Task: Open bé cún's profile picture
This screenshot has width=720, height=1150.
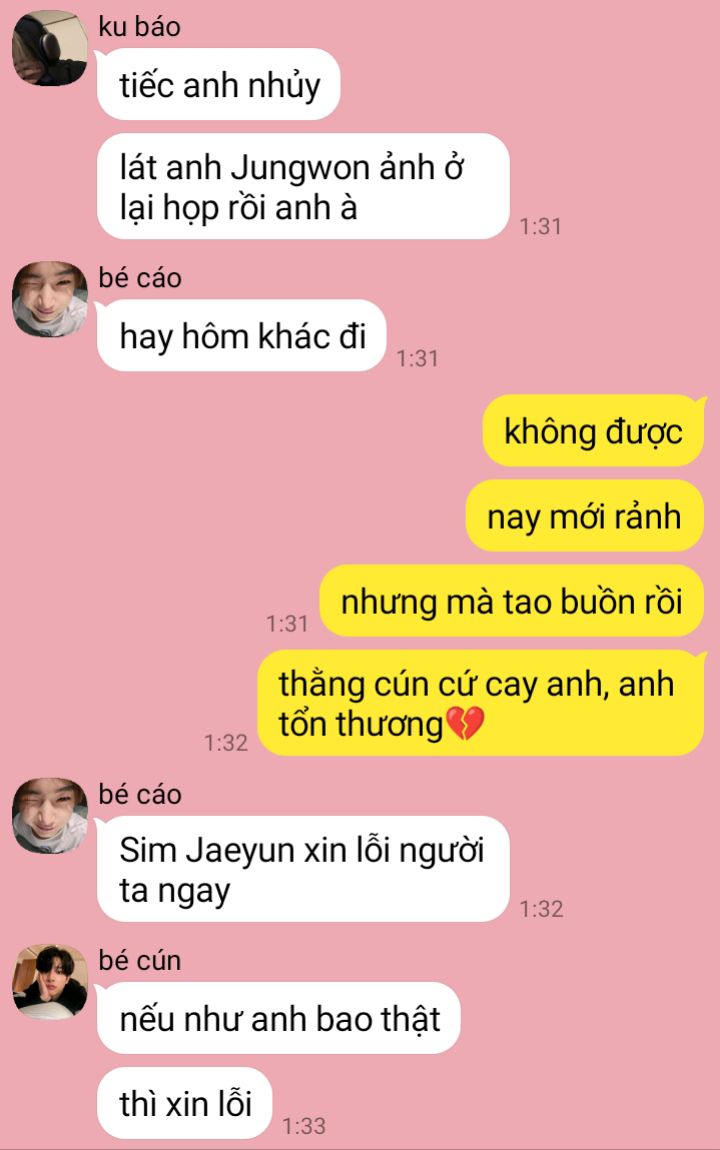Action: point(49,982)
